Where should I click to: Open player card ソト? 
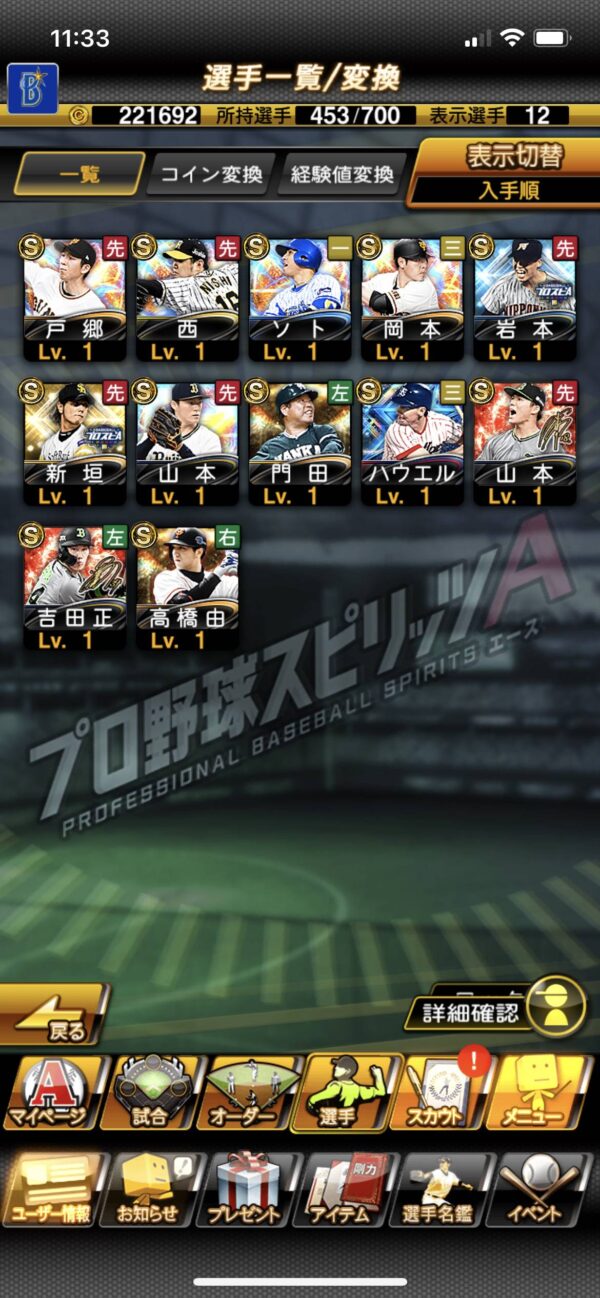300,297
